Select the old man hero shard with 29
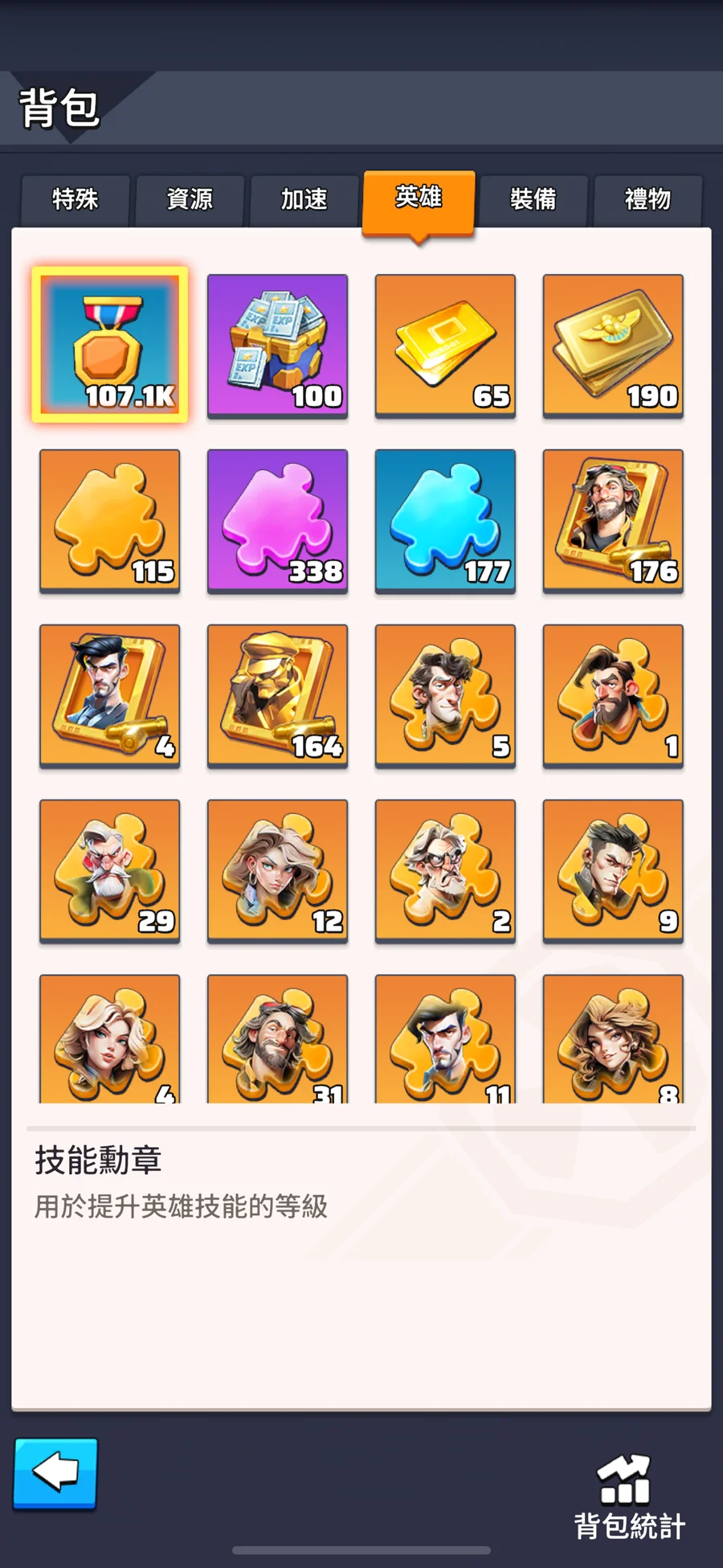723x1568 pixels. click(x=110, y=871)
